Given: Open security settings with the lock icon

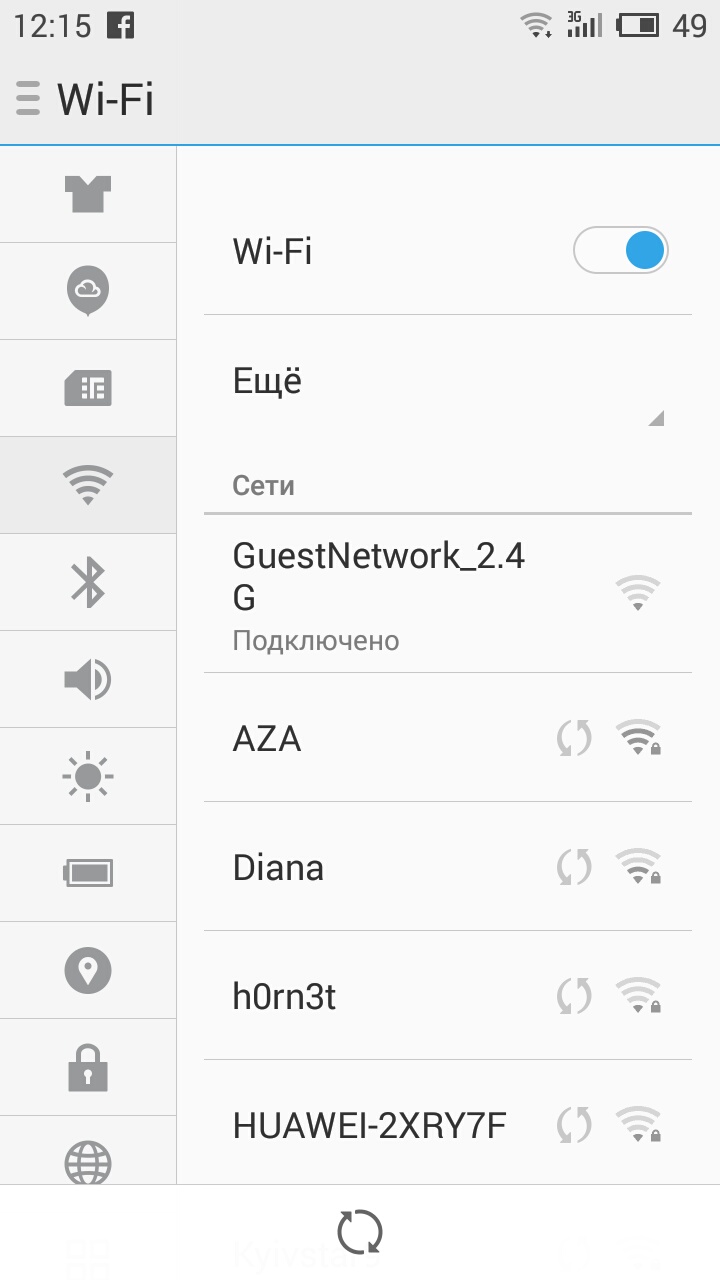Looking at the screenshot, I should (x=88, y=1067).
